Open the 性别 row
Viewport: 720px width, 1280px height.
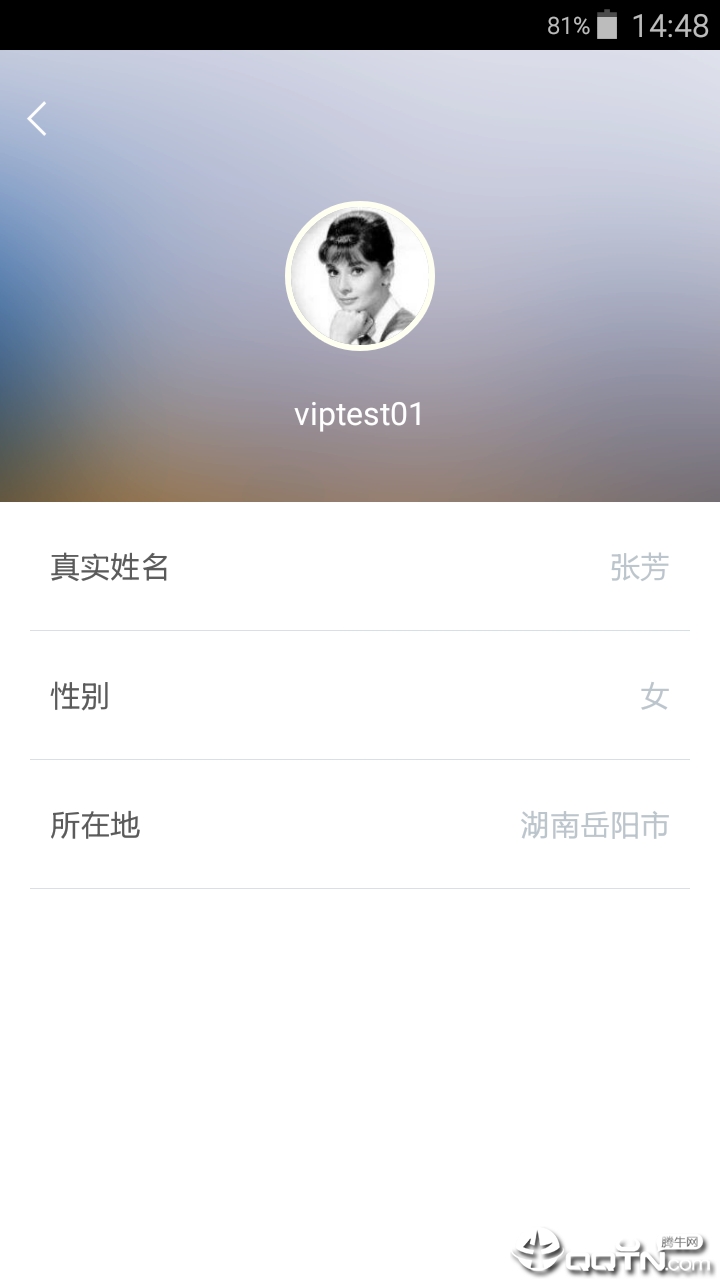[x=360, y=696]
